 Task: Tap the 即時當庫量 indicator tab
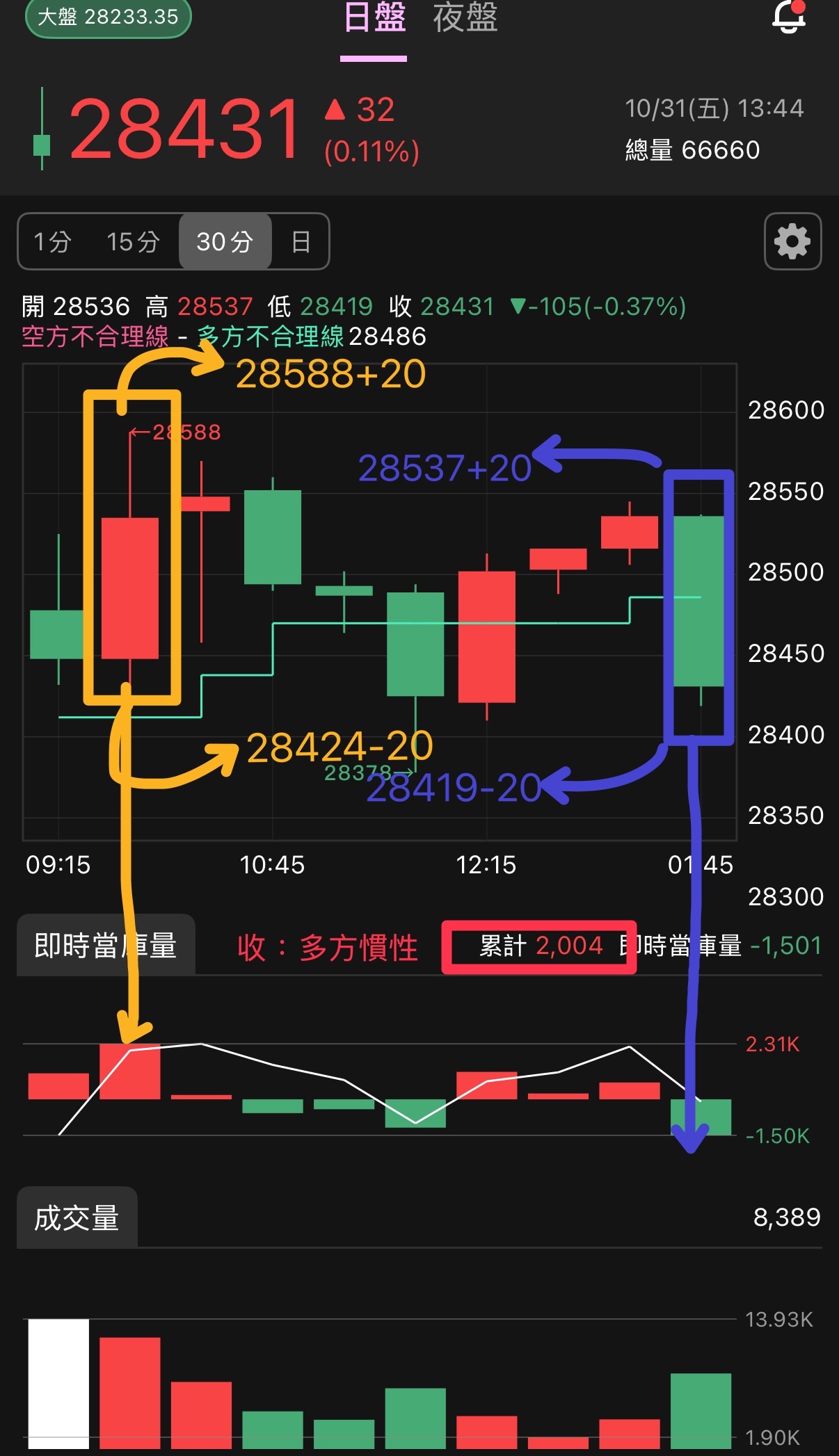click(106, 945)
